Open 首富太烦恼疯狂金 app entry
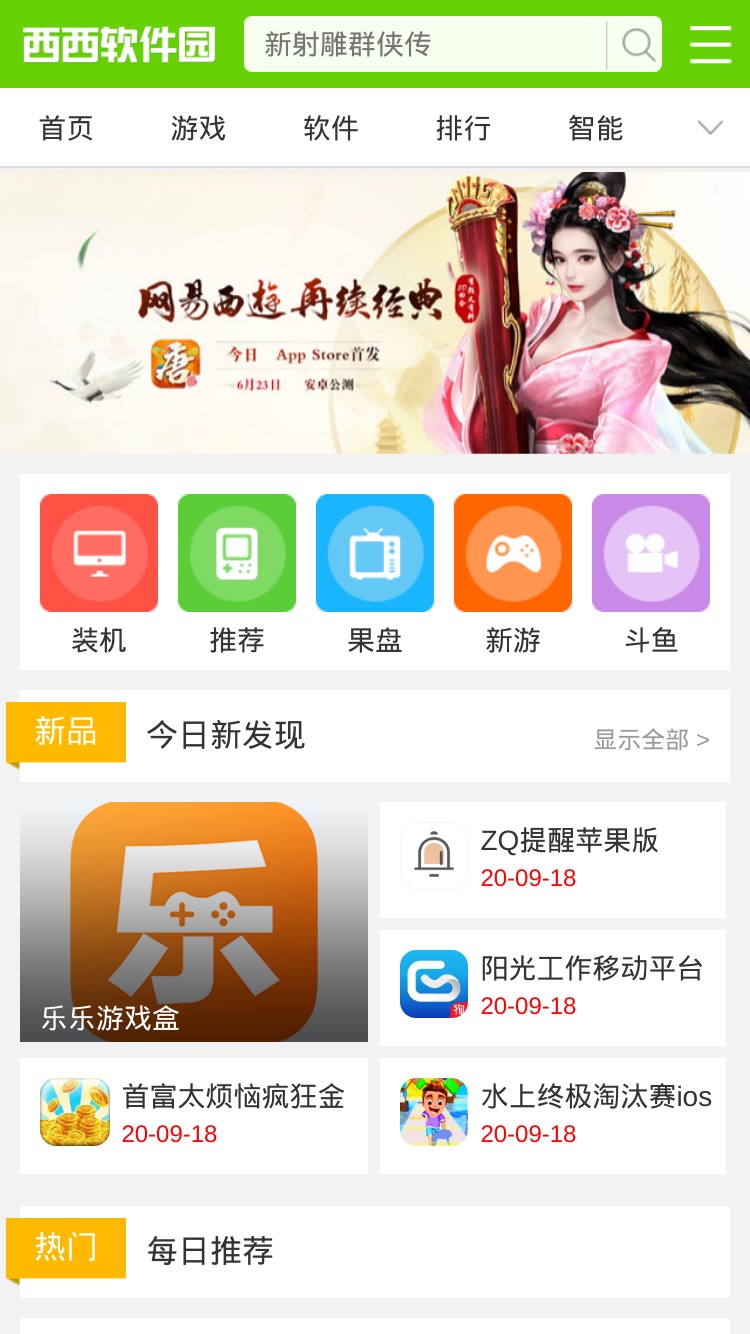Screen dimensions: 750x1334 (194, 1116)
